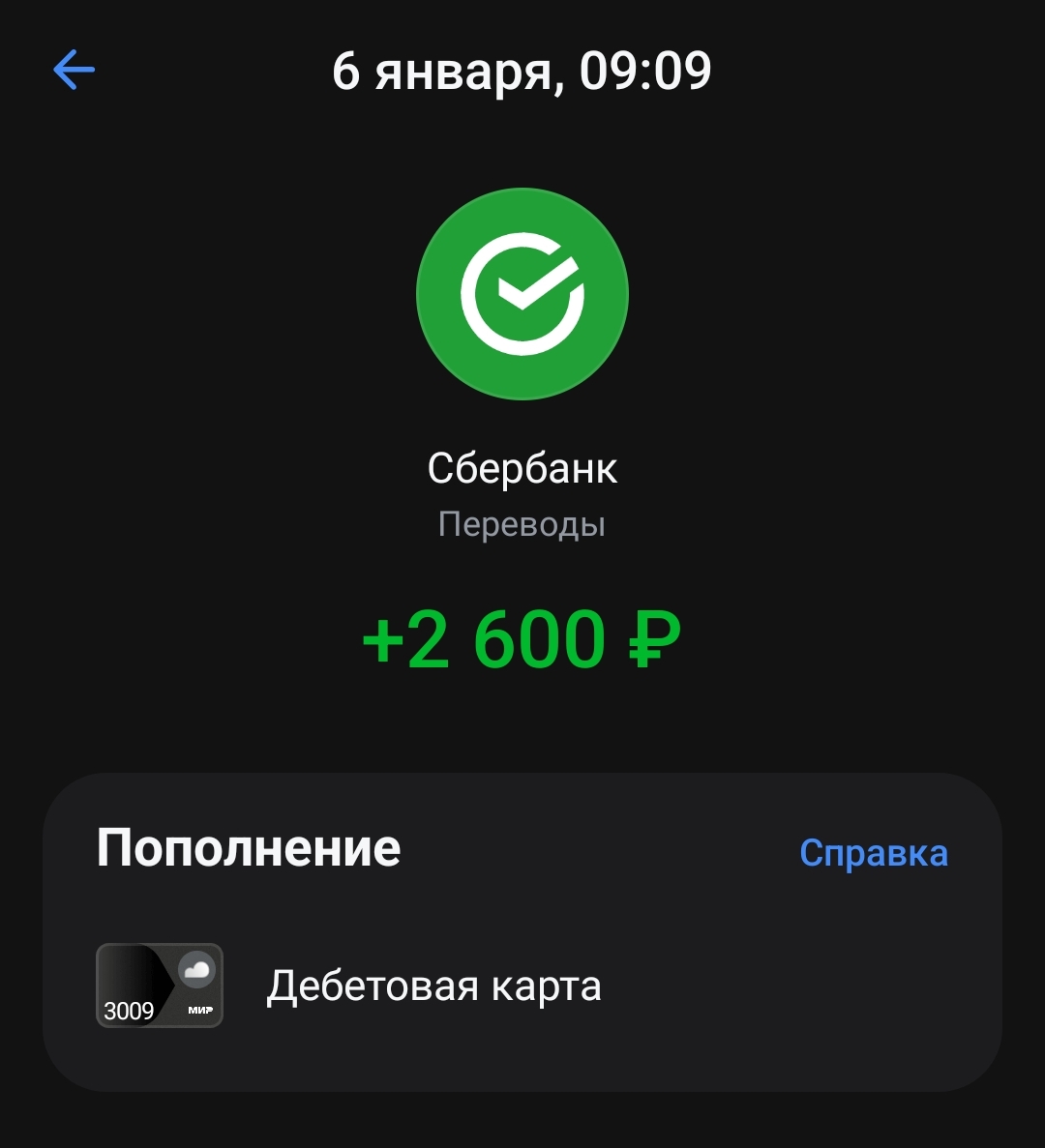Go back using the blue arrow
The height and width of the screenshot is (1148, 1045).
point(74,71)
